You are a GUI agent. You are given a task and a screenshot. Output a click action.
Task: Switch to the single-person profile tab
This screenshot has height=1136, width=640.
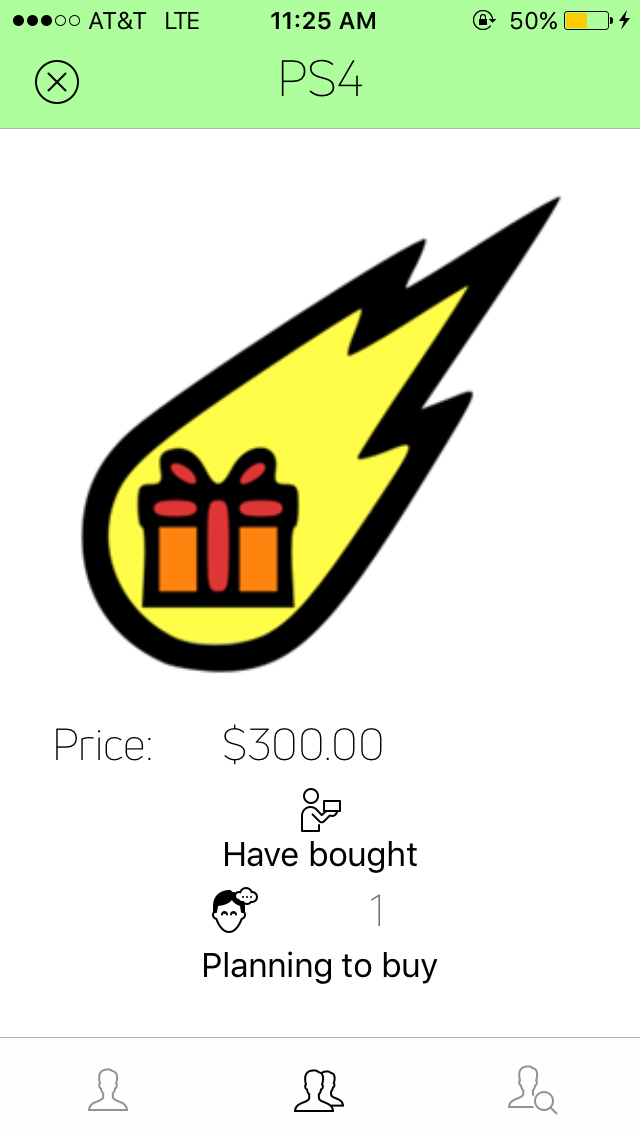pos(107,1089)
